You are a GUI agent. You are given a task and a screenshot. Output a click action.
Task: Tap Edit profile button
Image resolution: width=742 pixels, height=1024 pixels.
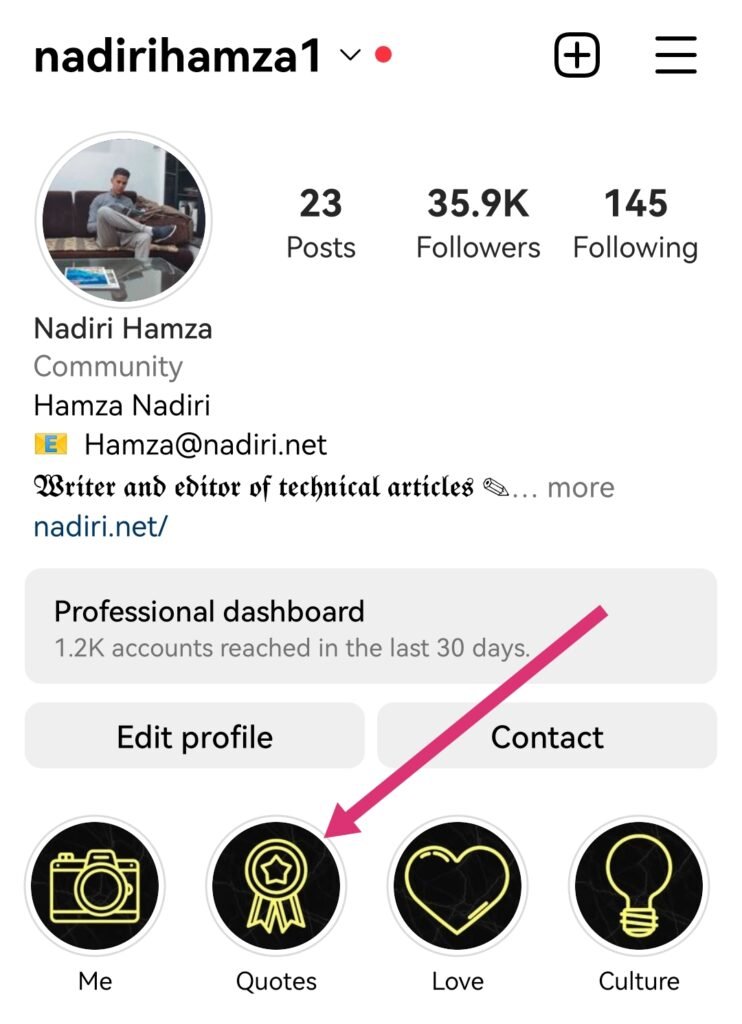[x=194, y=737]
